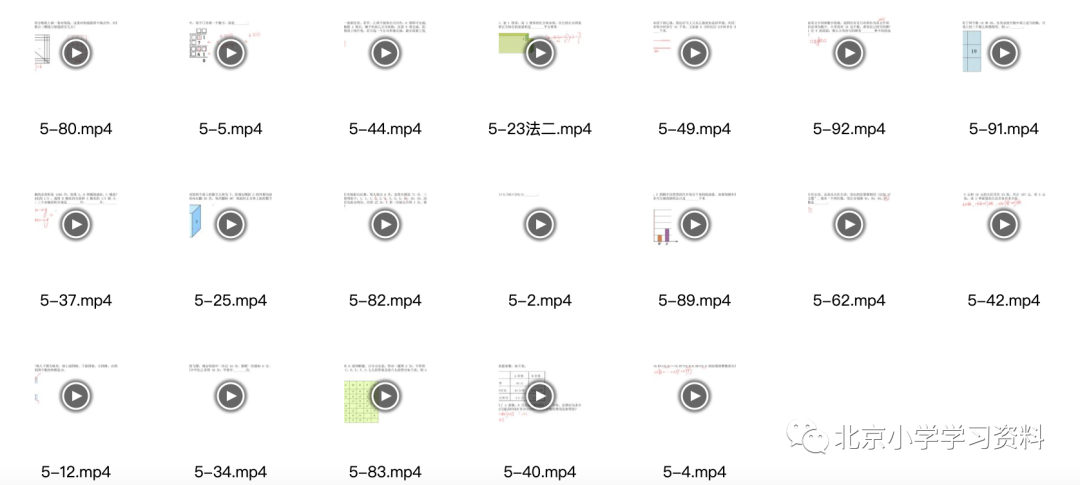Image resolution: width=1080 pixels, height=485 pixels.
Task: Open video 5-37.mp4
Action: 76,225
